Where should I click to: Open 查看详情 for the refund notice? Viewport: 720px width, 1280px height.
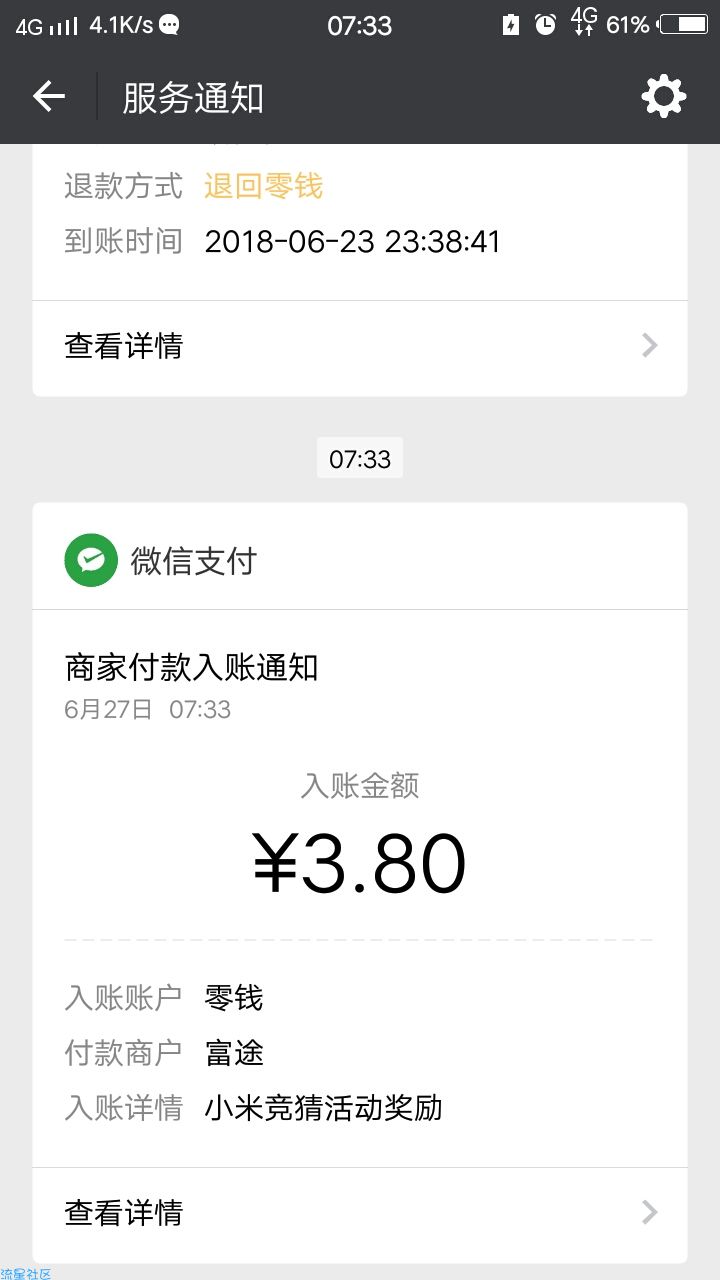pos(360,347)
